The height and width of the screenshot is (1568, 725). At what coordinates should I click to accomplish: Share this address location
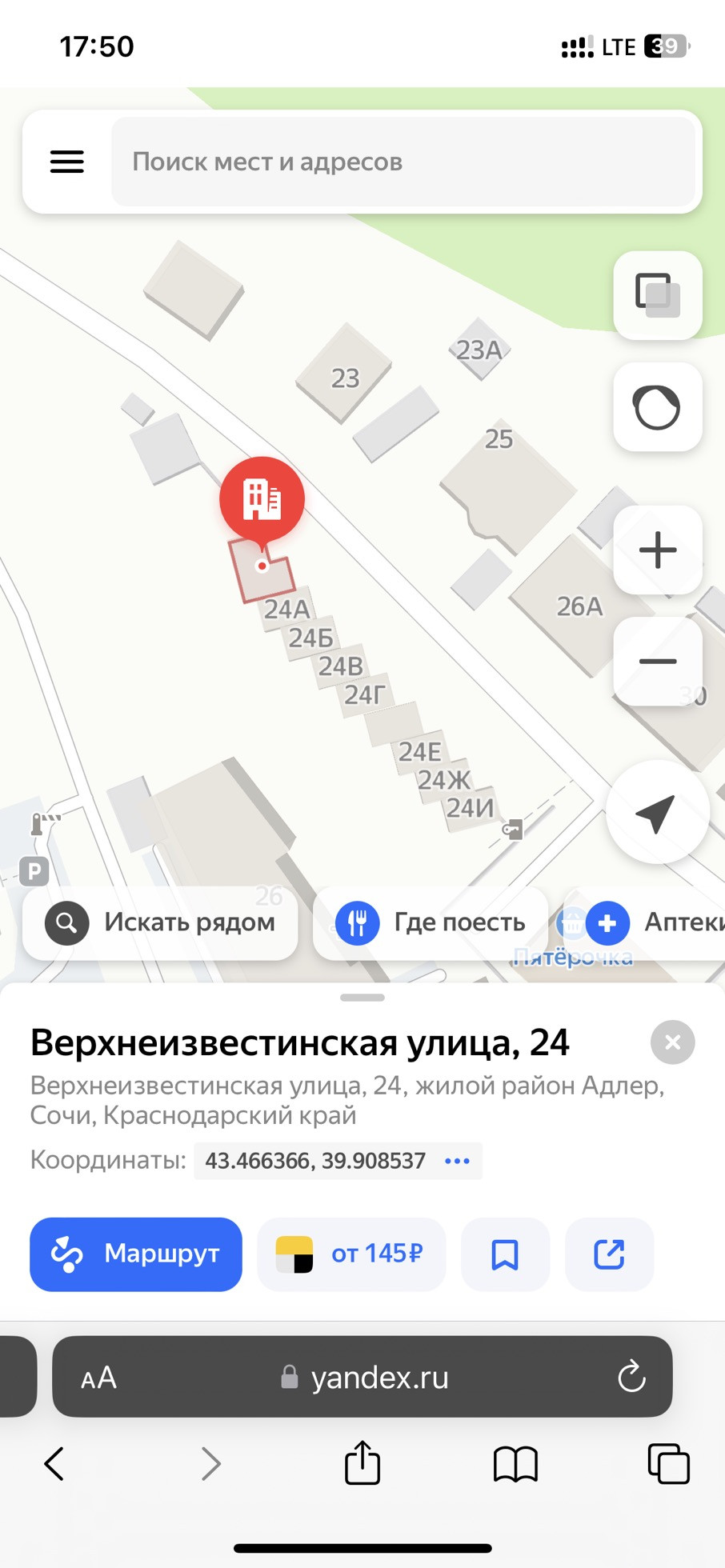pos(609,1254)
